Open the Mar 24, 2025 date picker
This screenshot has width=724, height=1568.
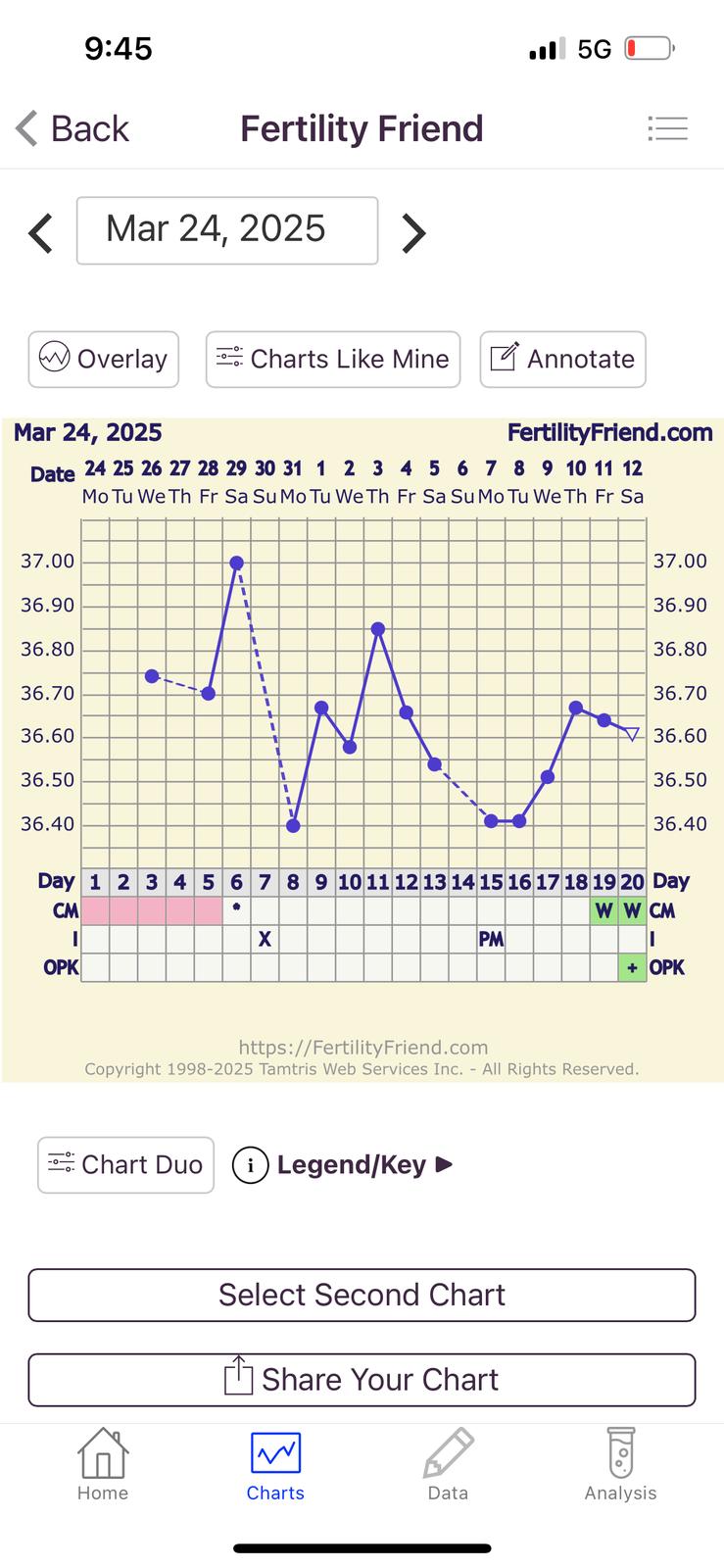(x=227, y=230)
